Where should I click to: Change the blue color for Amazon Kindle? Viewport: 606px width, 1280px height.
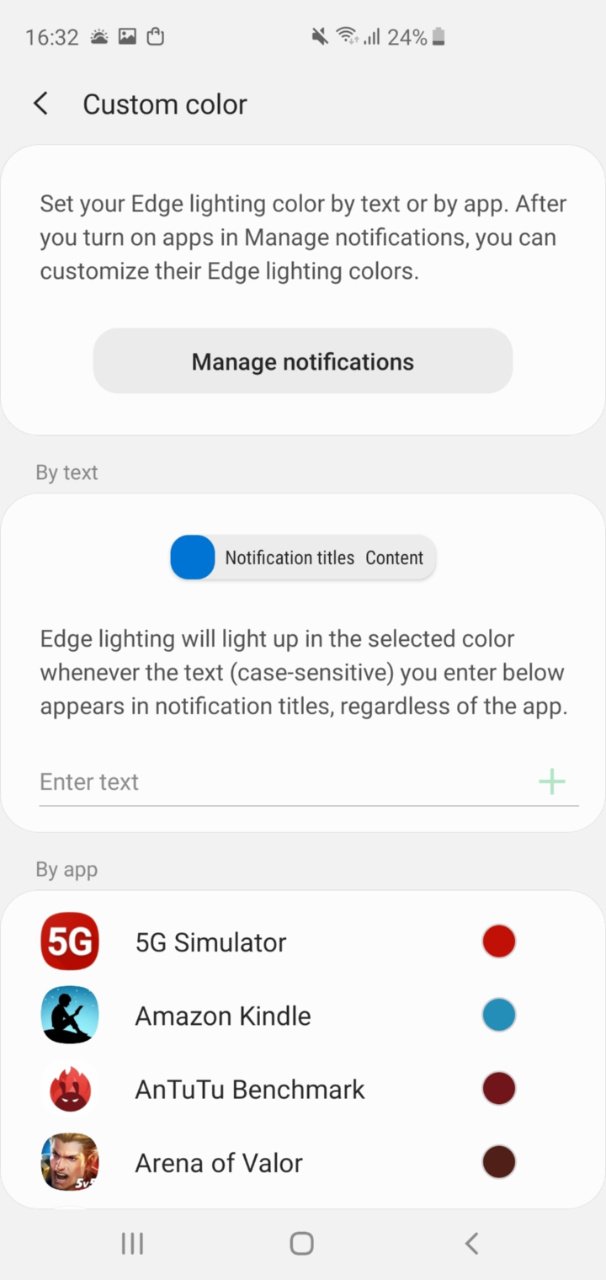498,1015
